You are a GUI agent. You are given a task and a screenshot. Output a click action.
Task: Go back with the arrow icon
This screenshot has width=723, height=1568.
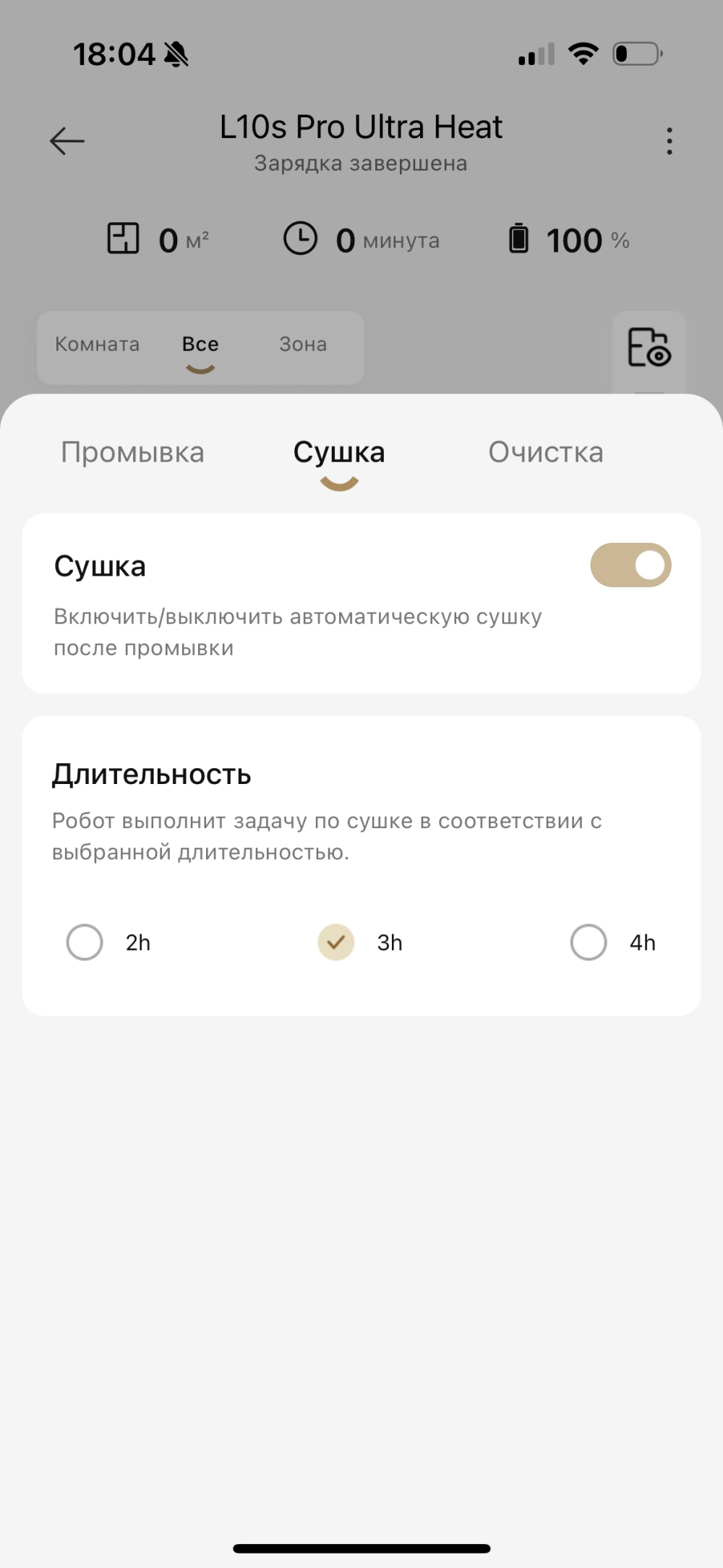pyautogui.click(x=67, y=140)
